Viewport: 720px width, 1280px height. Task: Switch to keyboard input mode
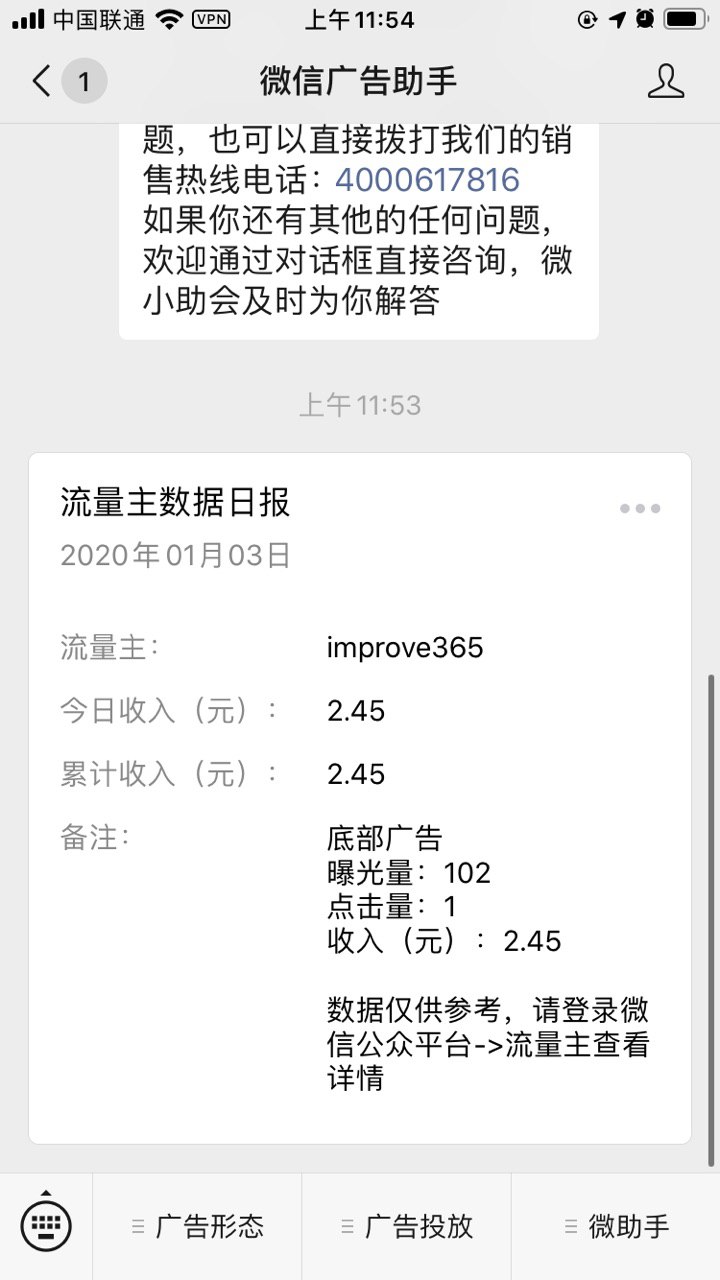[46, 1225]
